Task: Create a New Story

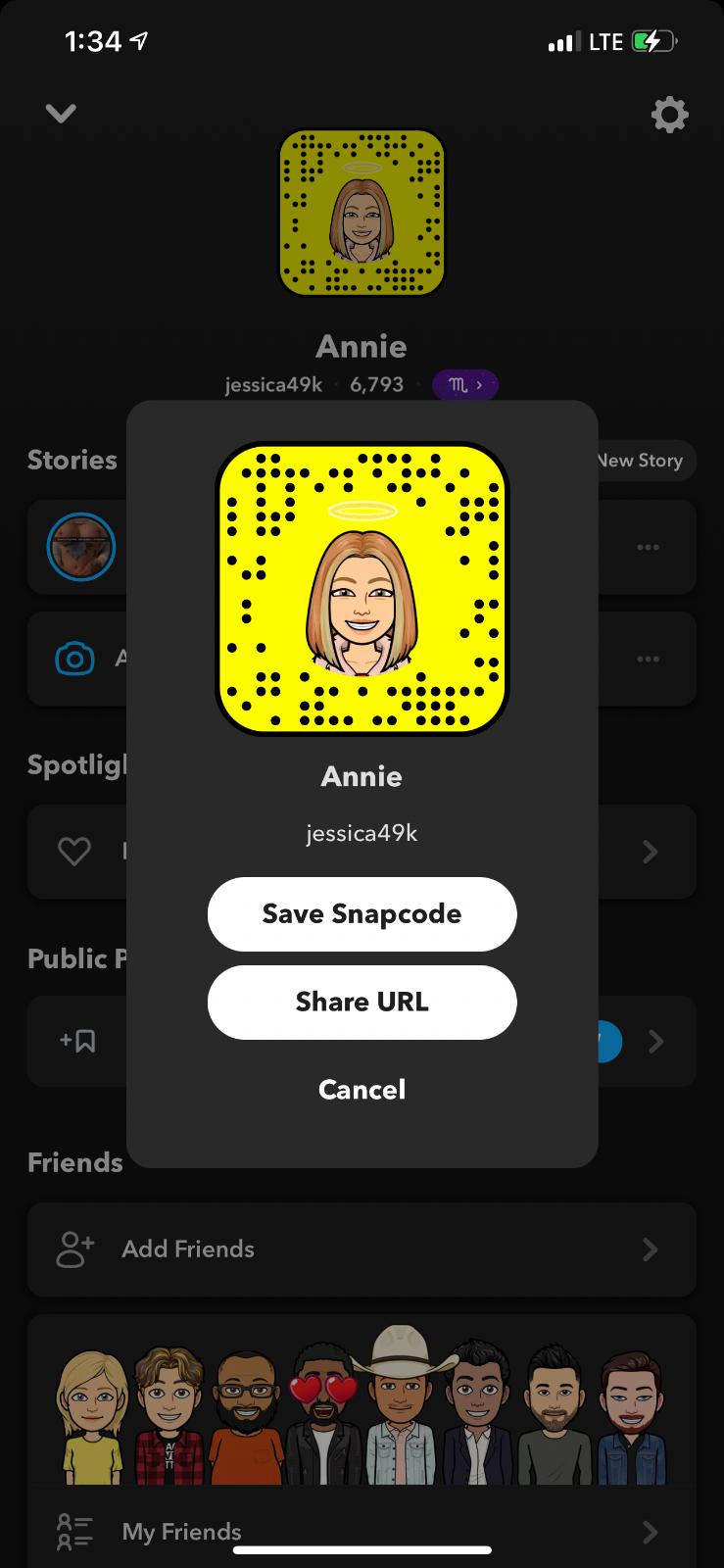Action: [x=644, y=461]
